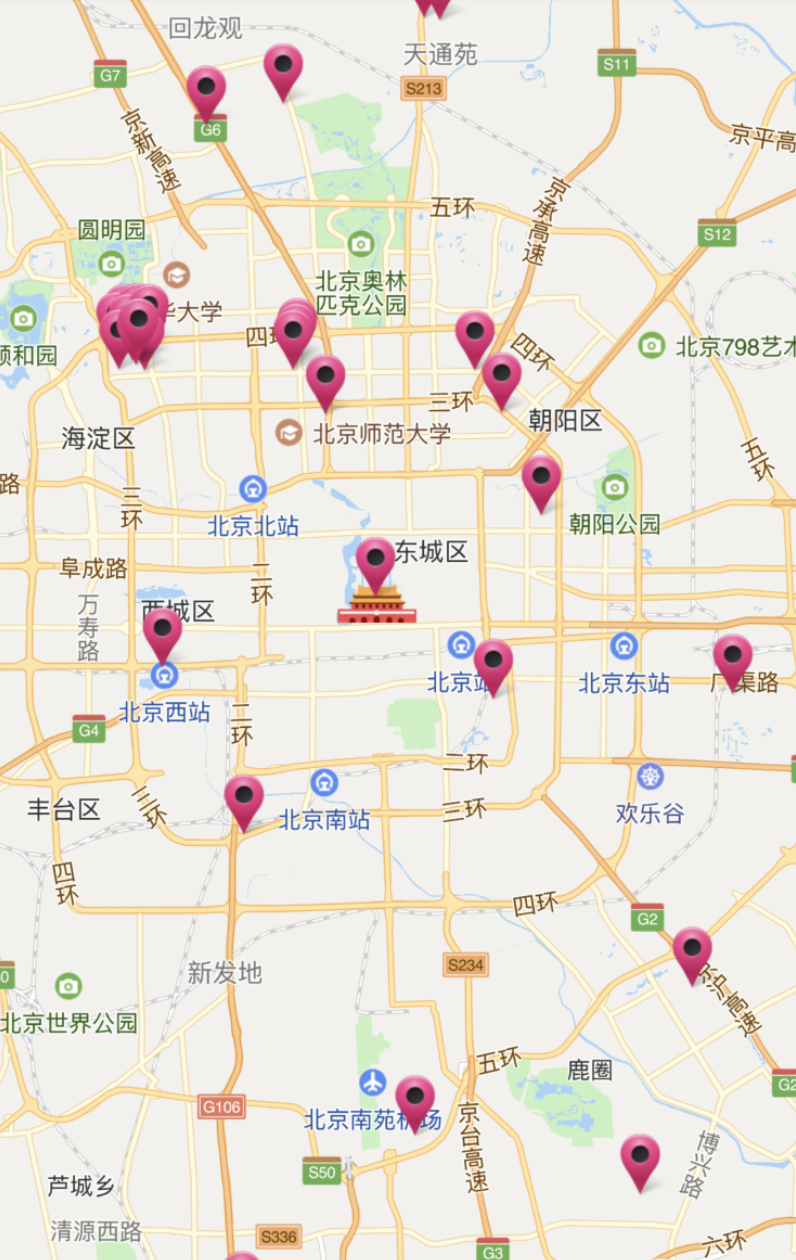796x1260 pixels.
Task: Select the pin left of 博兴路
Action: coord(640,1157)
